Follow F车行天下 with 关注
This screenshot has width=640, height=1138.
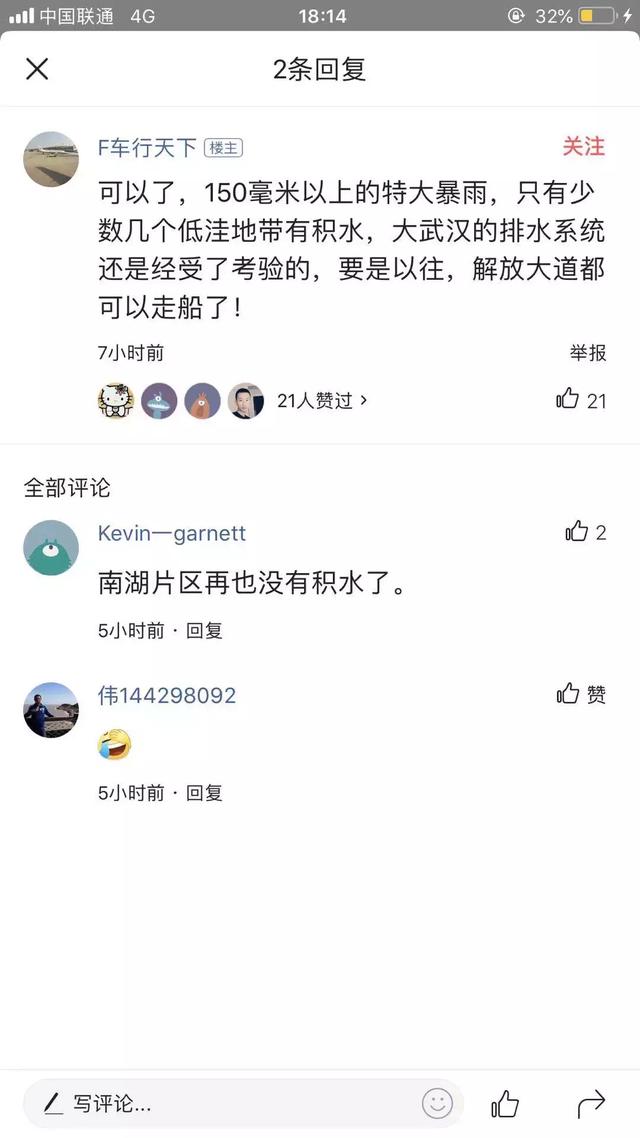click(583, 147)
